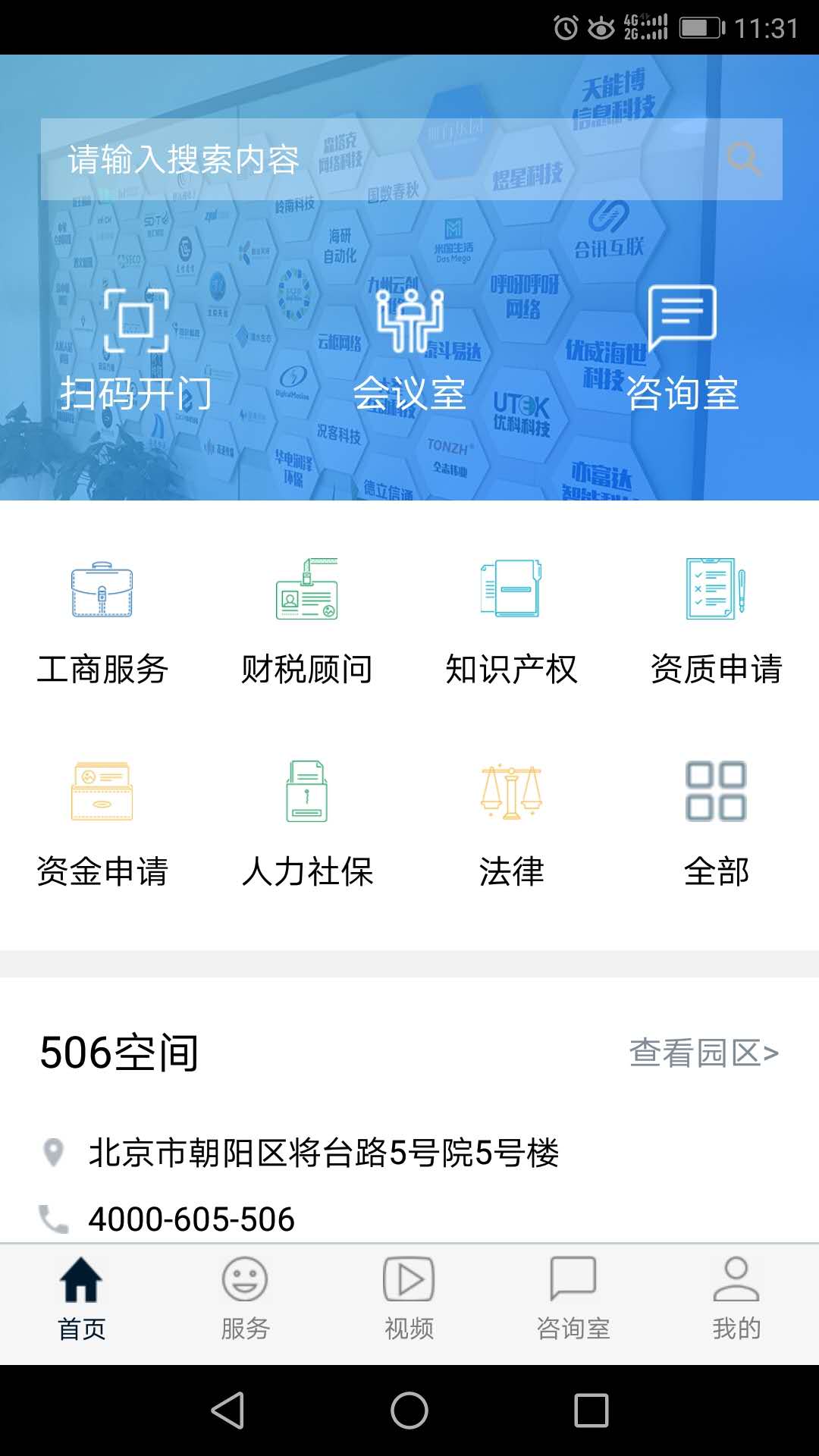Tap the magnifier icon in the search bar
819x1456 pixels.
coord(744,159)
